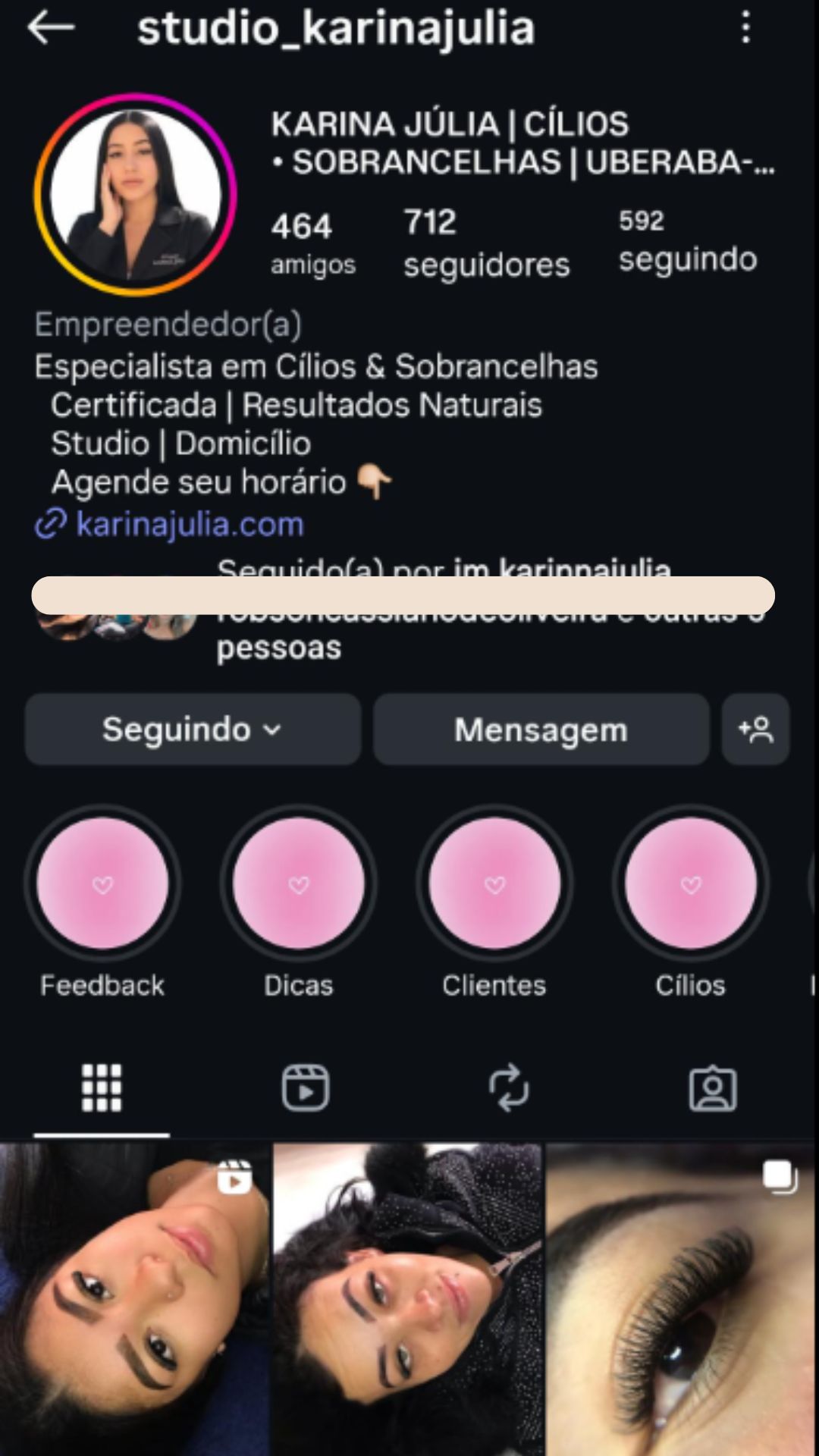
Task: Open the Dicas highlight
Action: pos(299,884)
